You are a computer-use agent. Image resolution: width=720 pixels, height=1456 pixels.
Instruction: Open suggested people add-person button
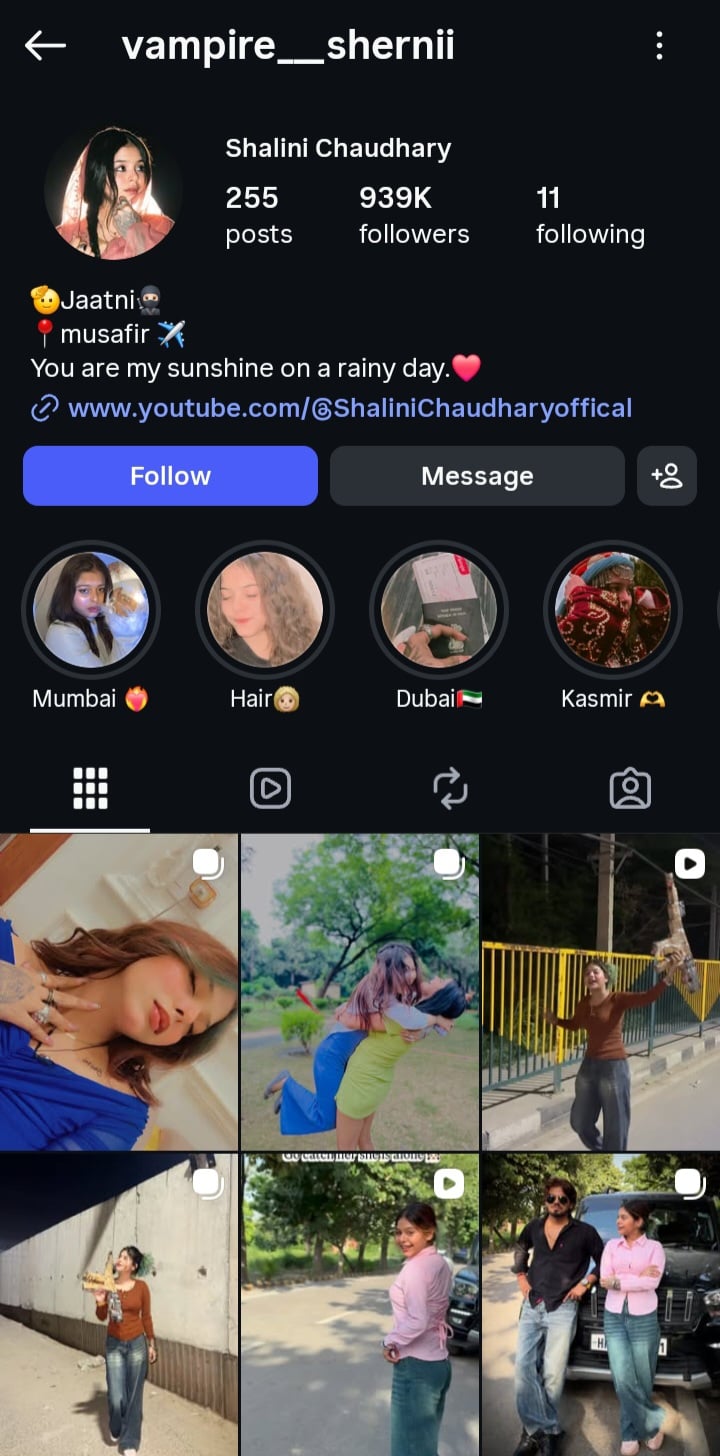point(667,476)
